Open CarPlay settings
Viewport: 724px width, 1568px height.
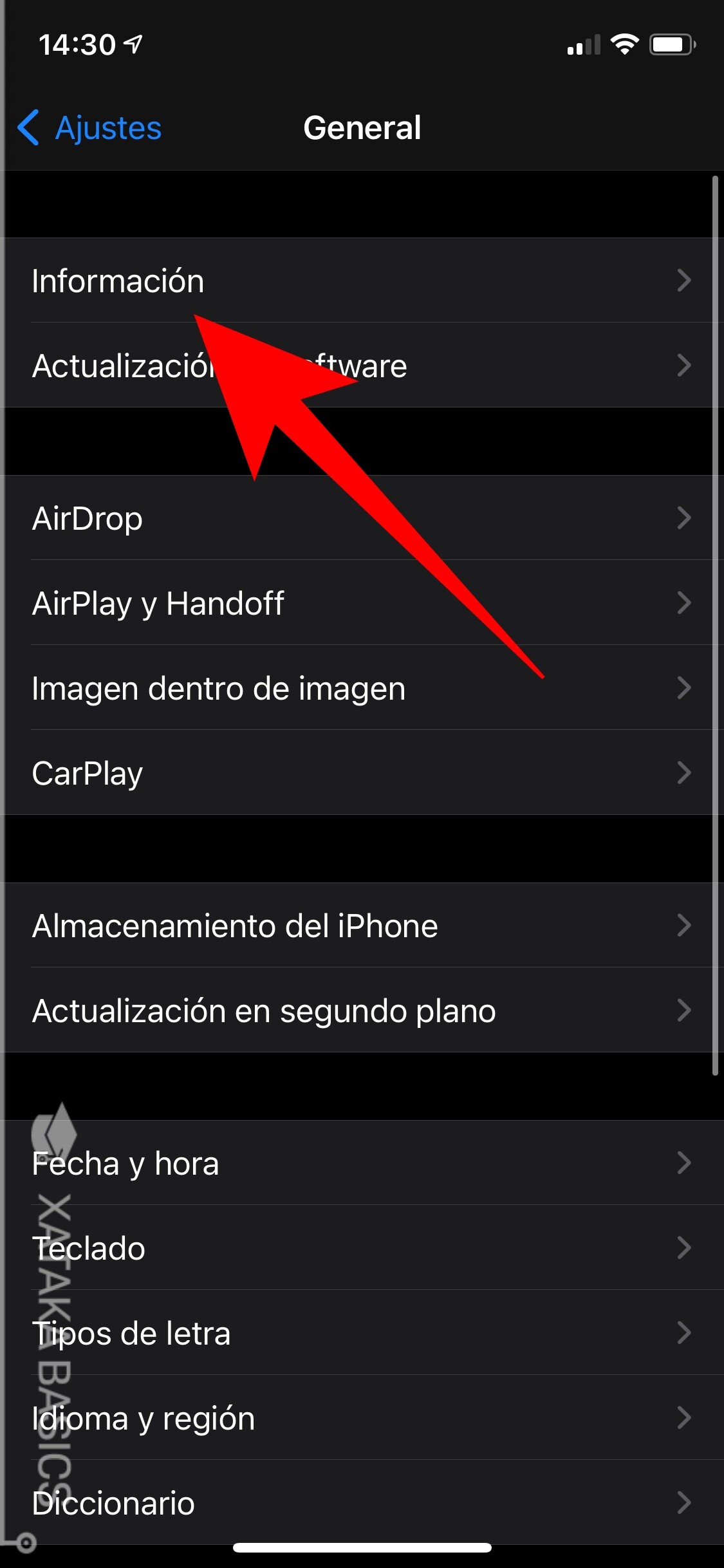point(362,772)
